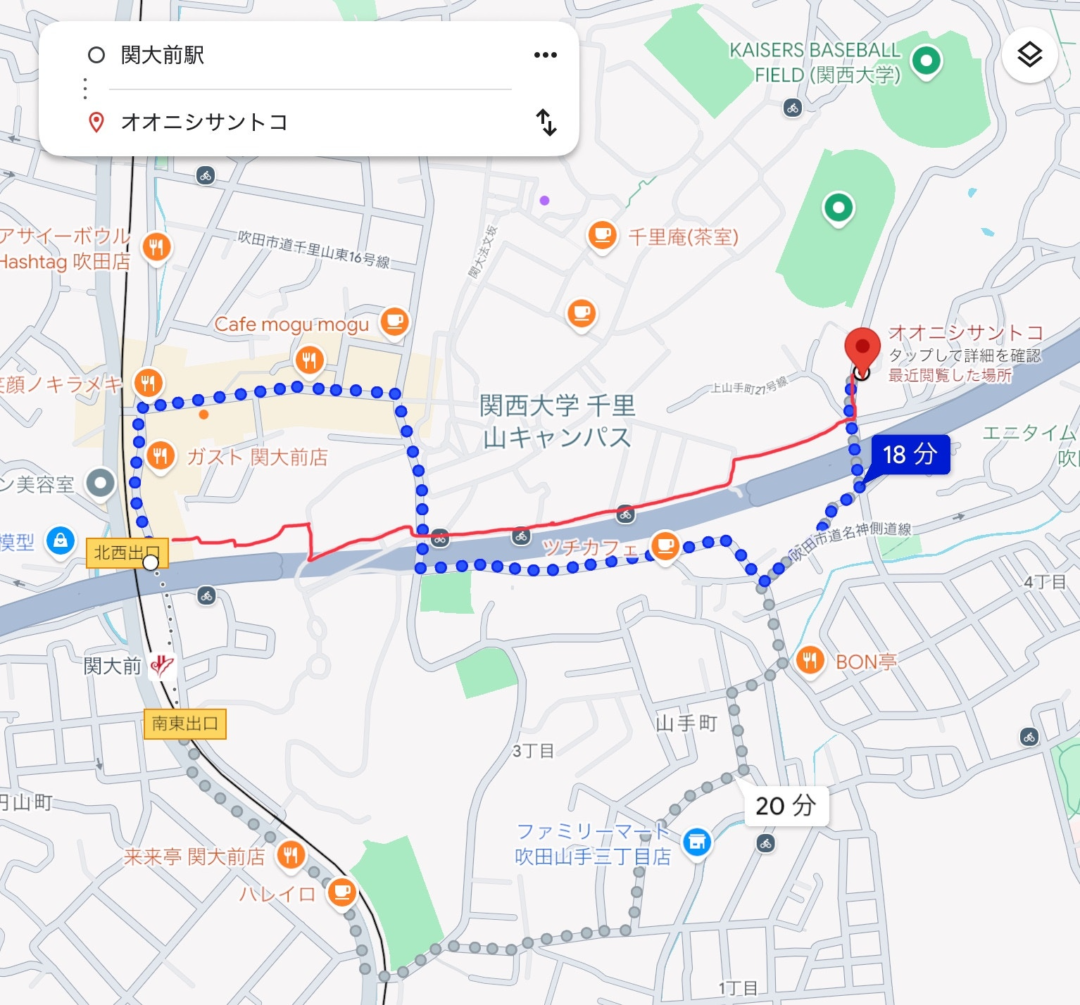Open the three-dot overflow menu
The width and height of the screenshot is (1080, 1005).
point(545,55)
